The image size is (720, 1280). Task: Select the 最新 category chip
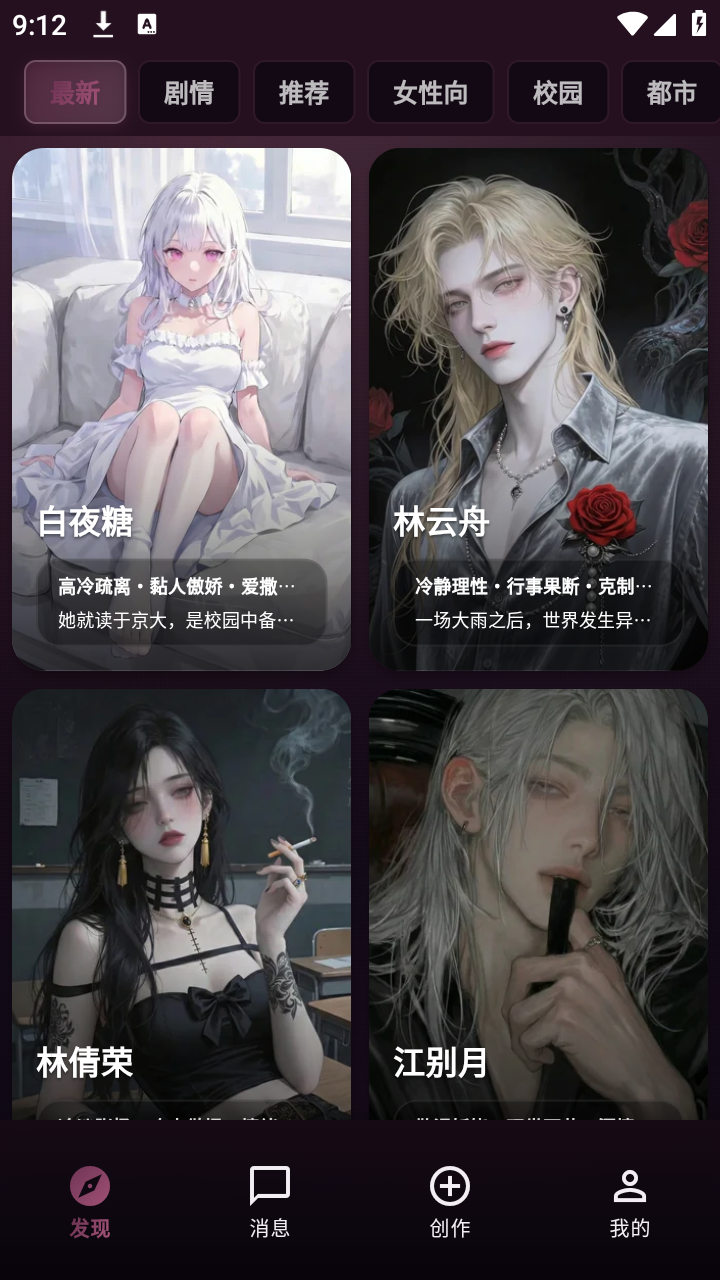(75, 92)
